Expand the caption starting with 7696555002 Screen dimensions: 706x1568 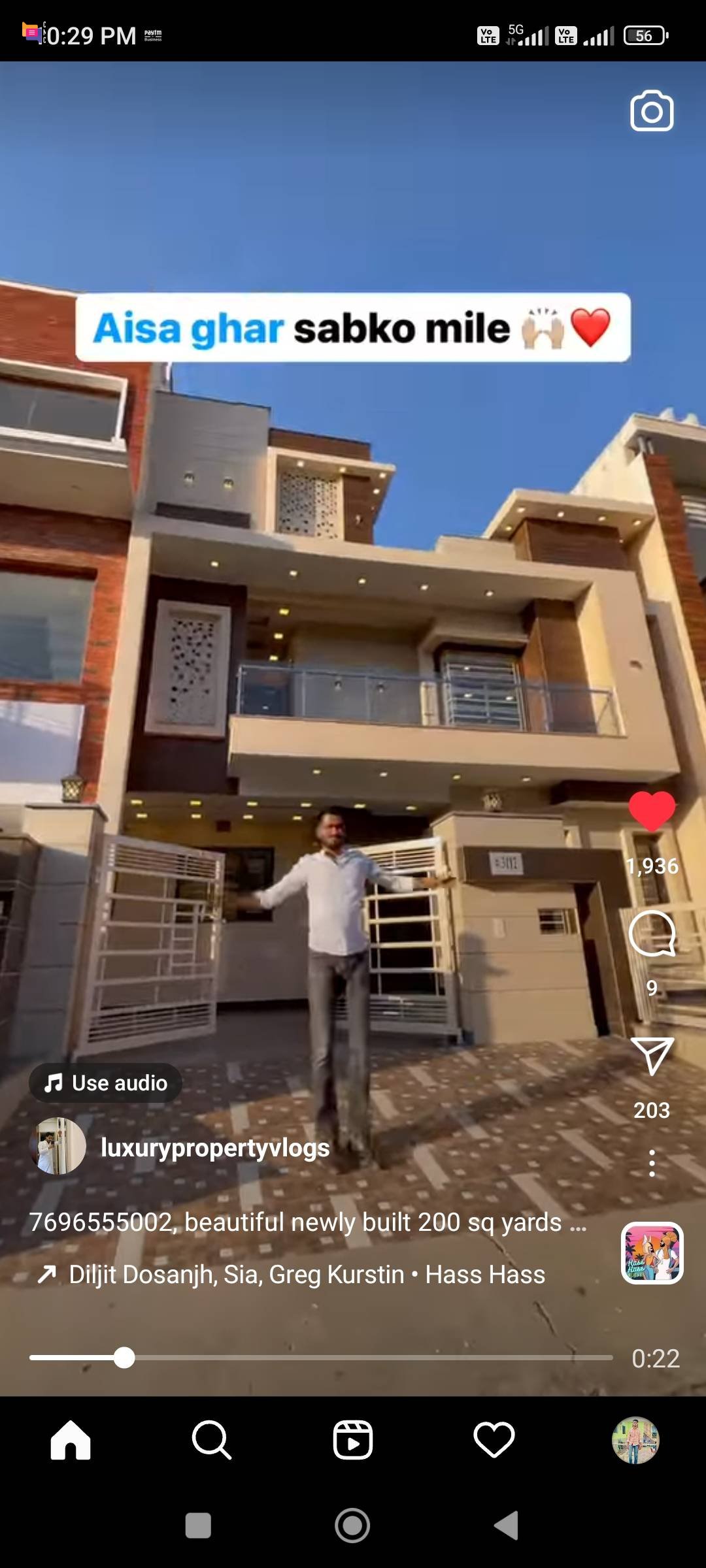click(x=307, y=1222)
